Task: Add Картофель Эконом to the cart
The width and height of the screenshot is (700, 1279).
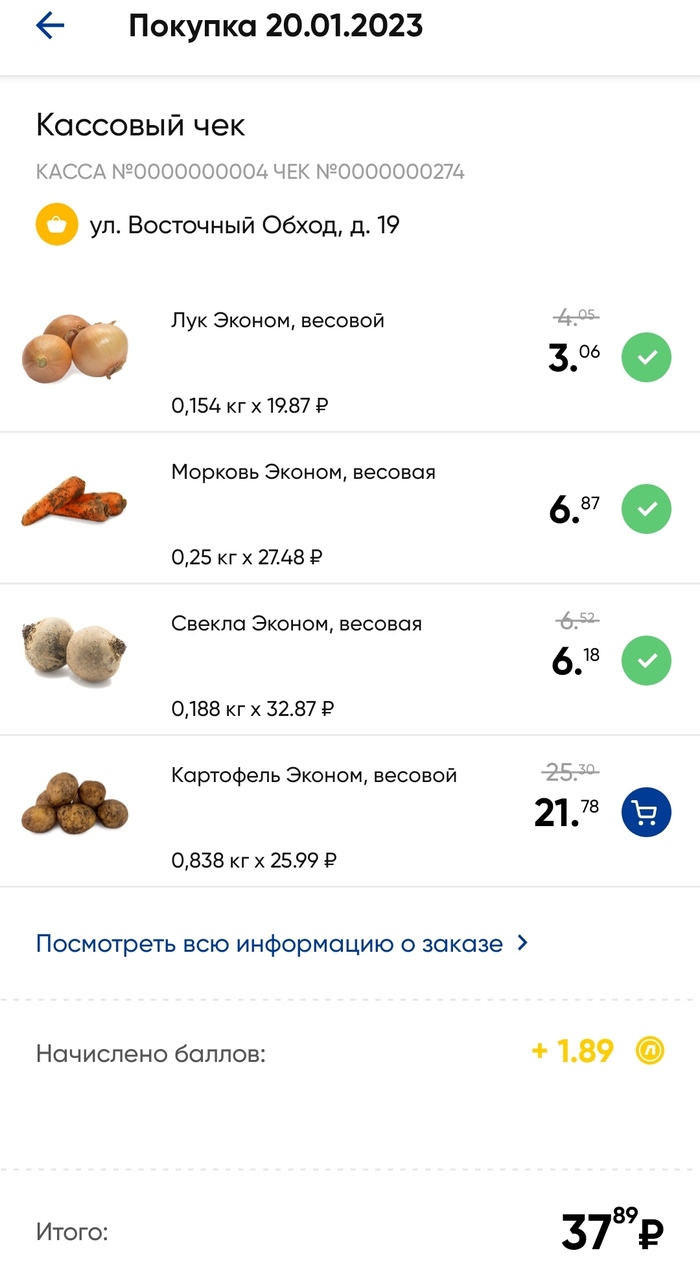Action: tap(646, 813)
